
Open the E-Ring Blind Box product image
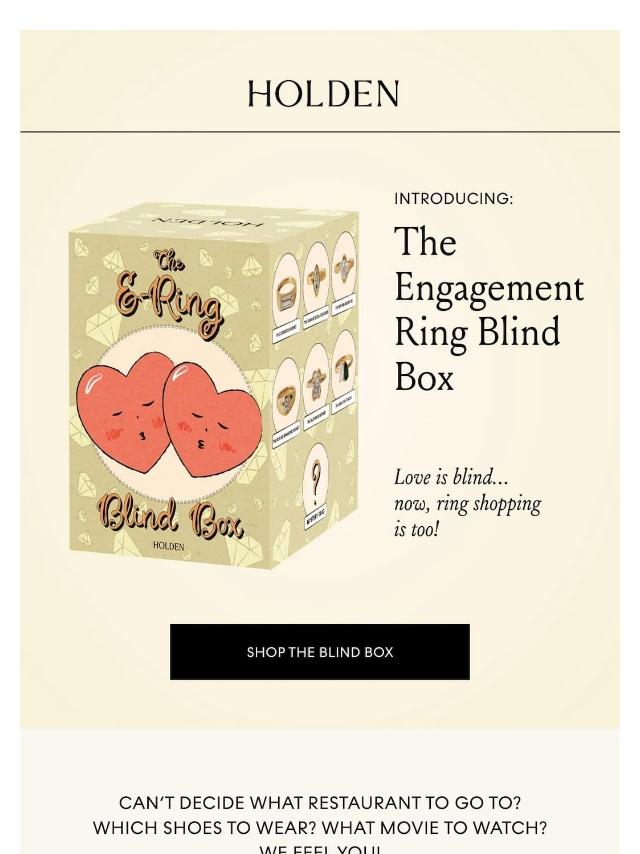pyautogui.click(x=214, y=386)
